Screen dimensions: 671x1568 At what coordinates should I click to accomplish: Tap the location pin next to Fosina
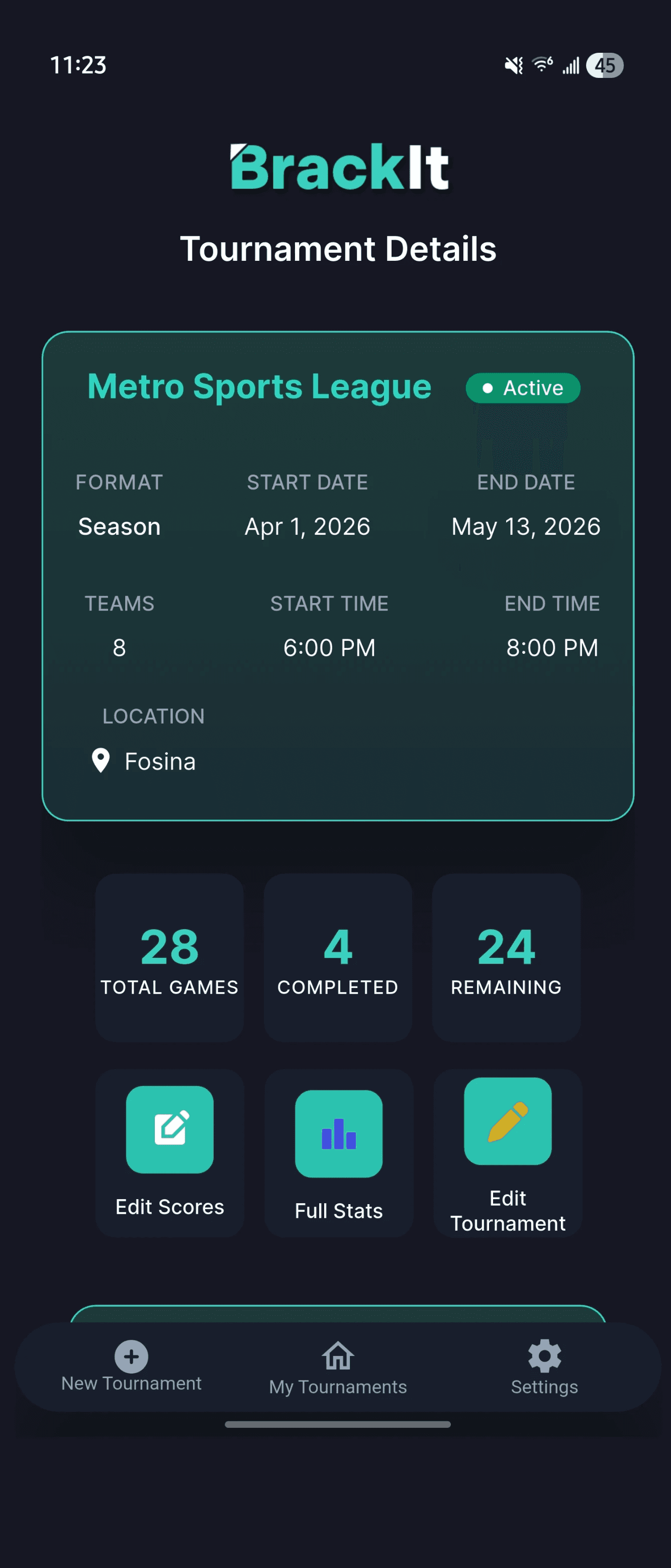[x=101, y=761]
